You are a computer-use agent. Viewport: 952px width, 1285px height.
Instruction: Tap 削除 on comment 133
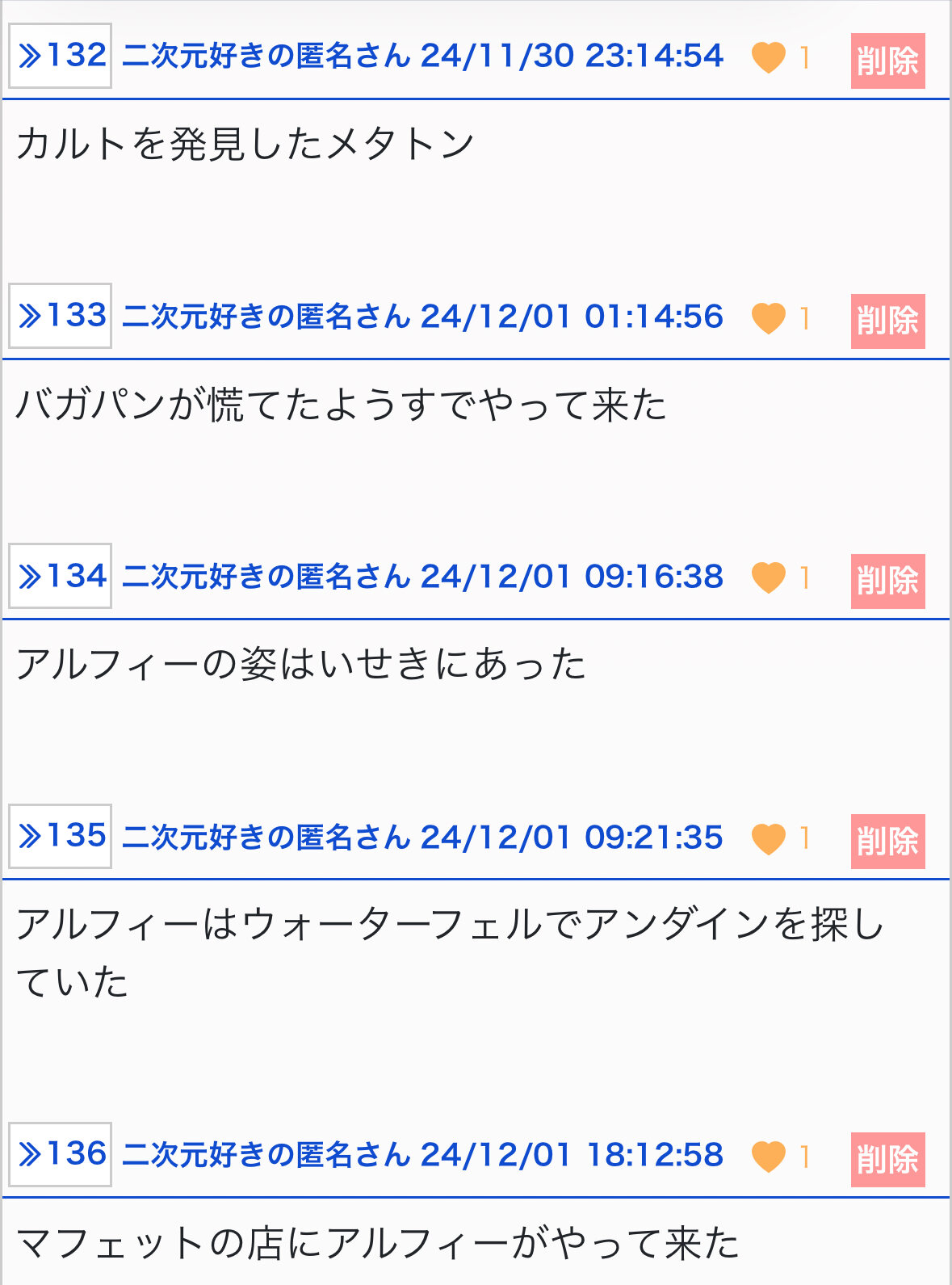coord(887,321)
